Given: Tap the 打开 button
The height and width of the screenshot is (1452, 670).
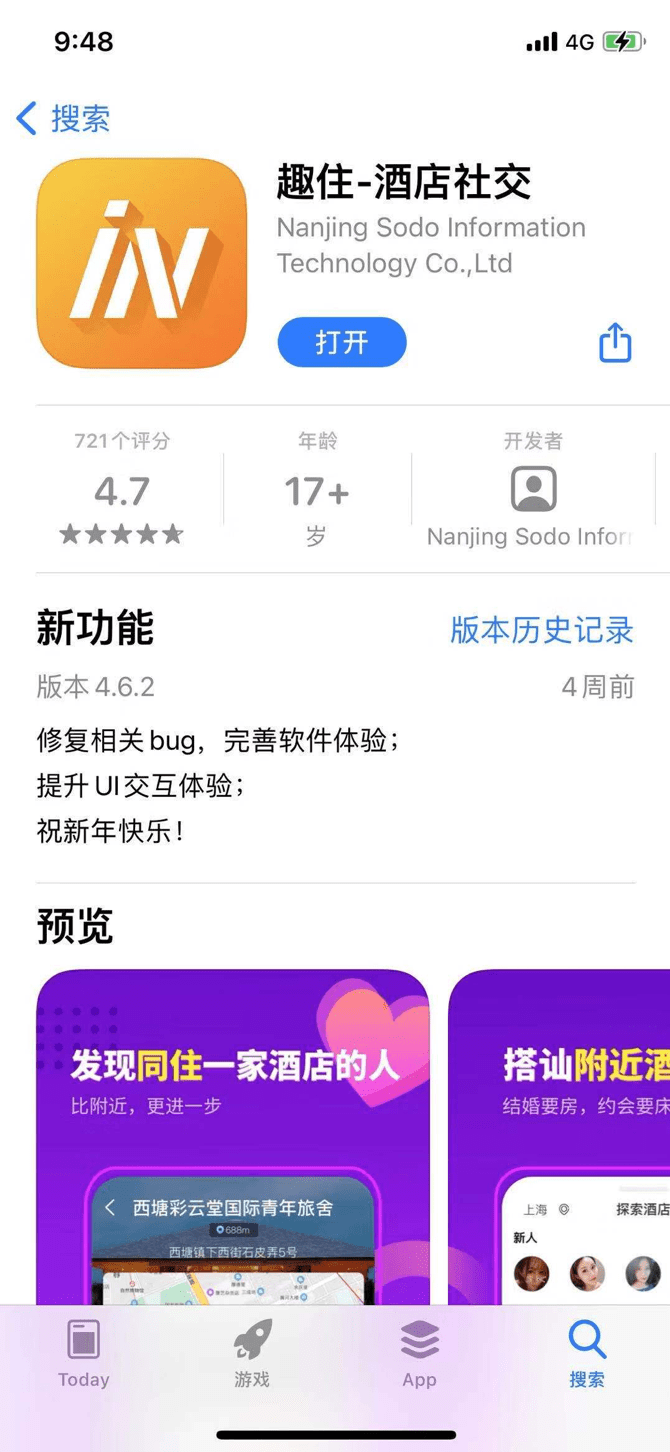Looking at the screenshot, I should click(342, 343).
